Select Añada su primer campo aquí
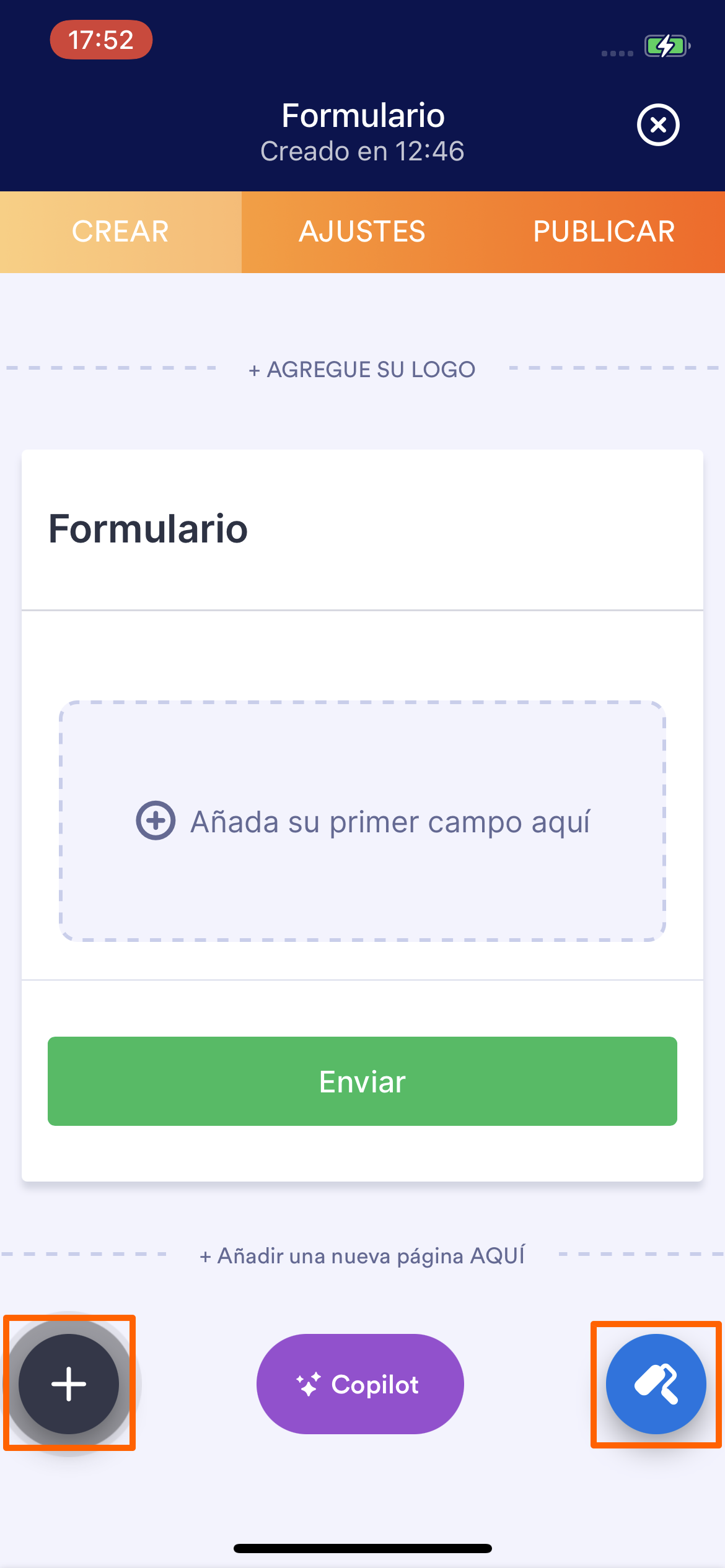 pyautogui.click(x=362, y=821)
